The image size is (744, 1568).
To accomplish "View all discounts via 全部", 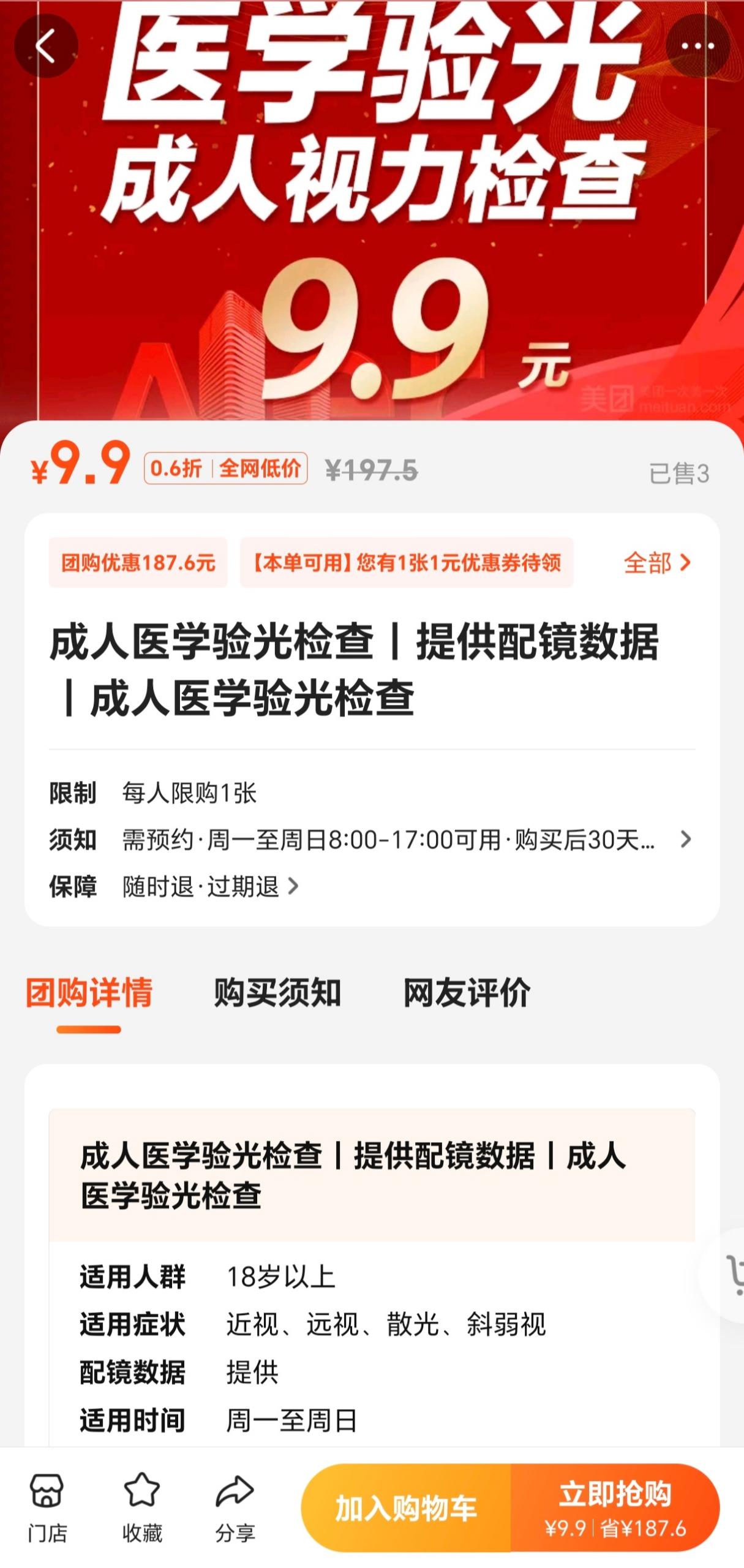I will (x=656, y=562).
